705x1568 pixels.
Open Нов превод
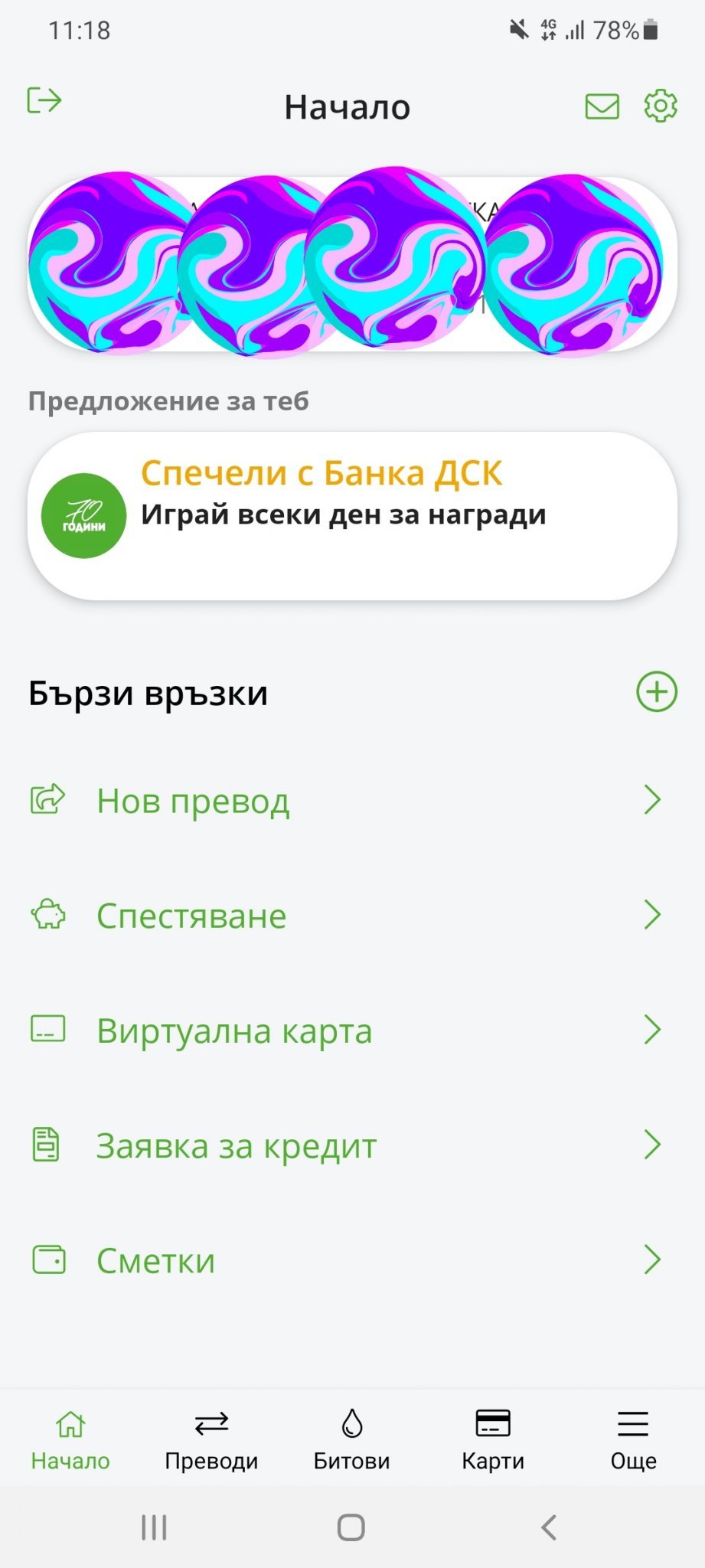(x=344, y=801)
